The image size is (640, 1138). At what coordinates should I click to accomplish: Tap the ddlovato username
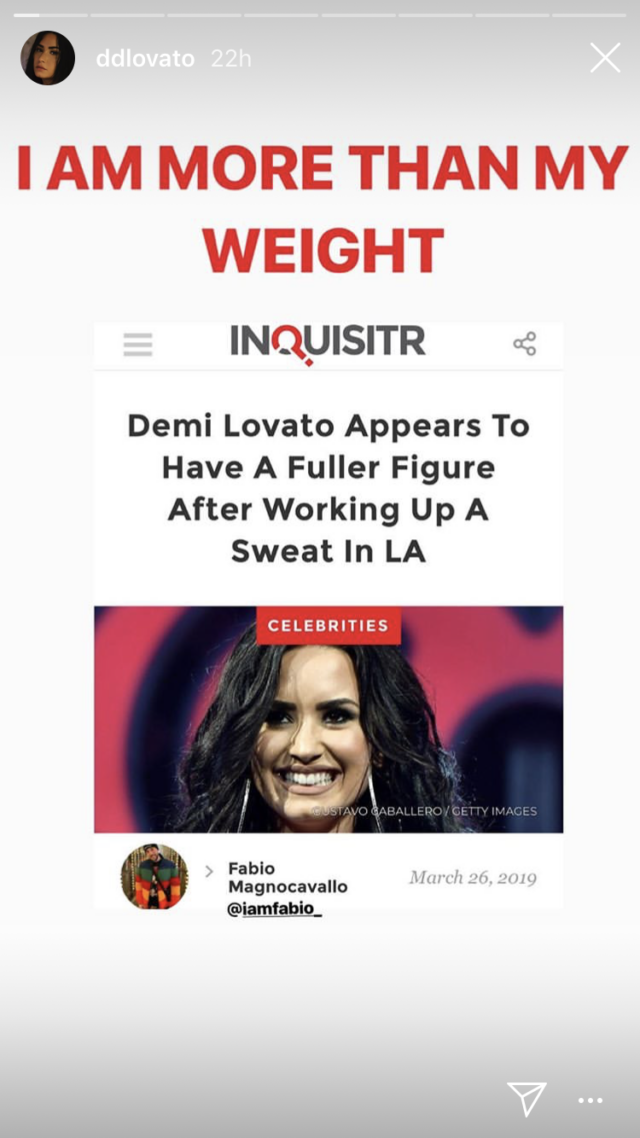(x=145, y=59)
